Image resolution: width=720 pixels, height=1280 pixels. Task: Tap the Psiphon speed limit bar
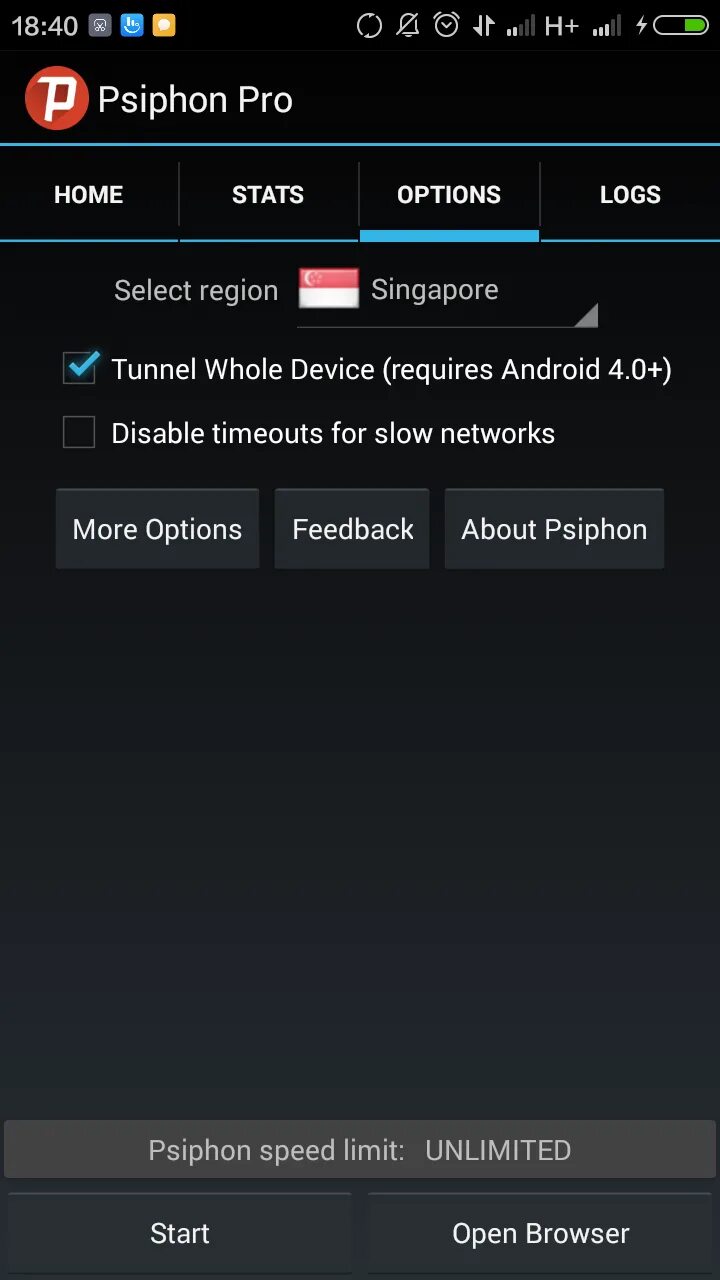360,1150
